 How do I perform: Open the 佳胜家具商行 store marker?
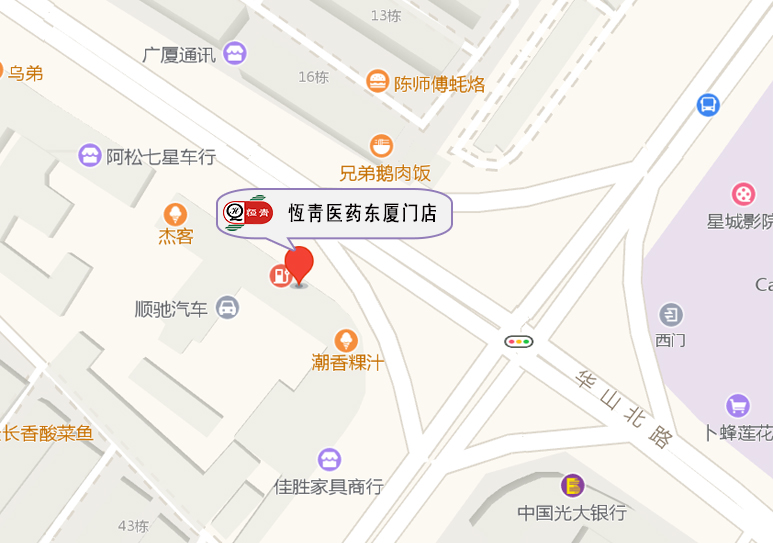tap(329, 460)
